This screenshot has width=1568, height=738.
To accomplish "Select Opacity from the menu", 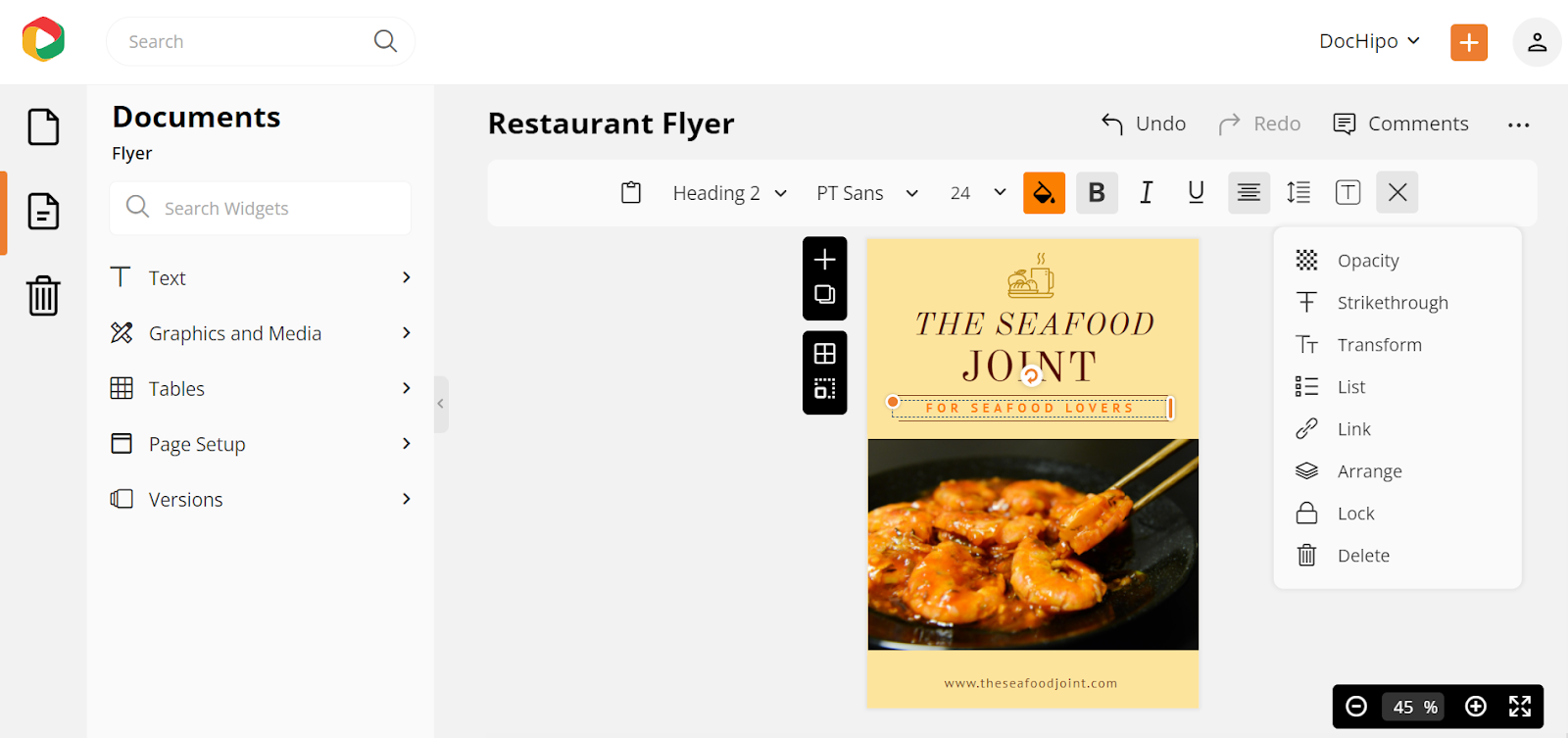I will (x=1367, y=261).
